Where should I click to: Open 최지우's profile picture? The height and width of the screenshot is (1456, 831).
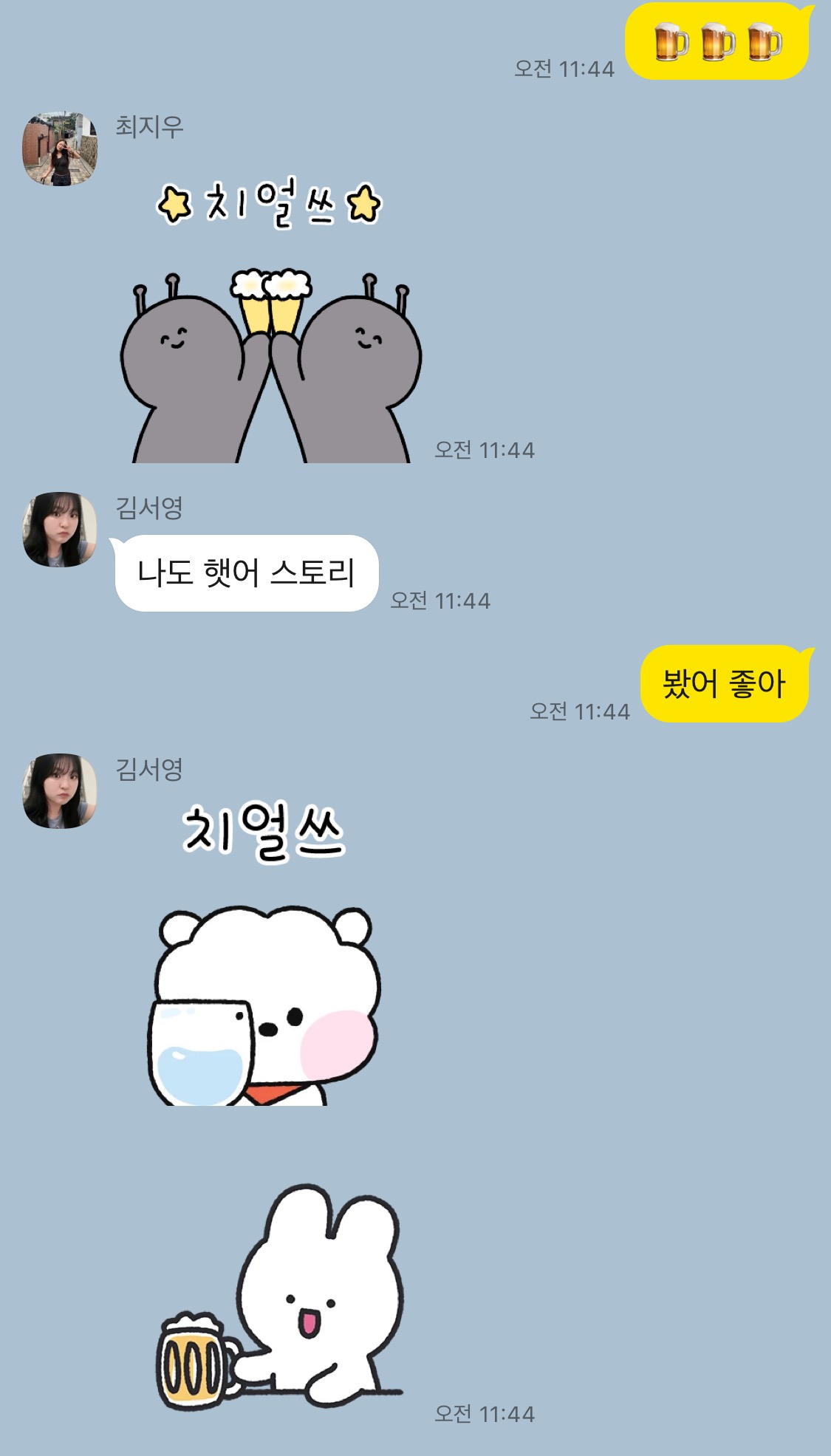(60, 148)
